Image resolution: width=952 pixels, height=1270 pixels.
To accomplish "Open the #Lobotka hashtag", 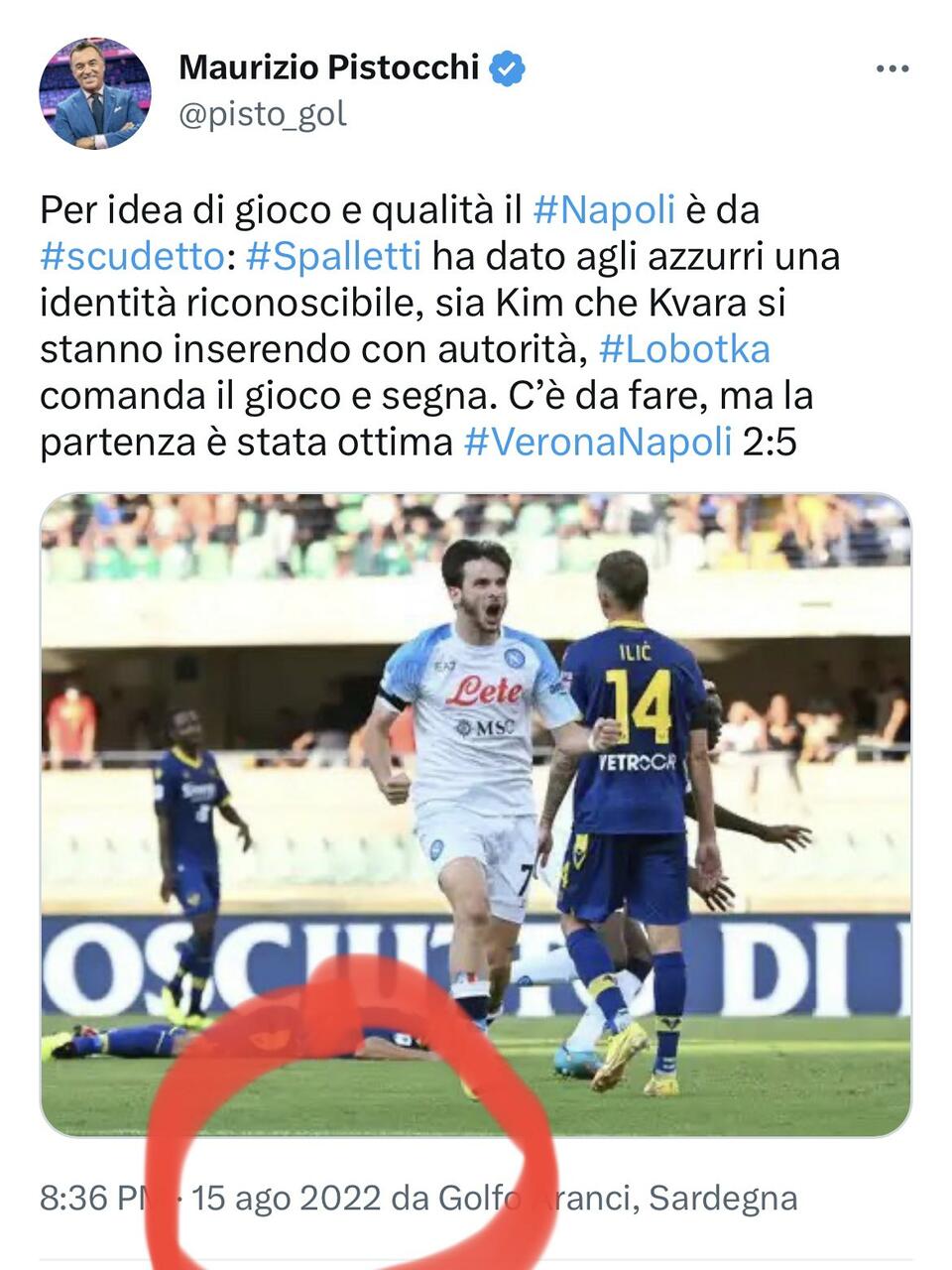I will pyautogui.click(x=685, y=349).
